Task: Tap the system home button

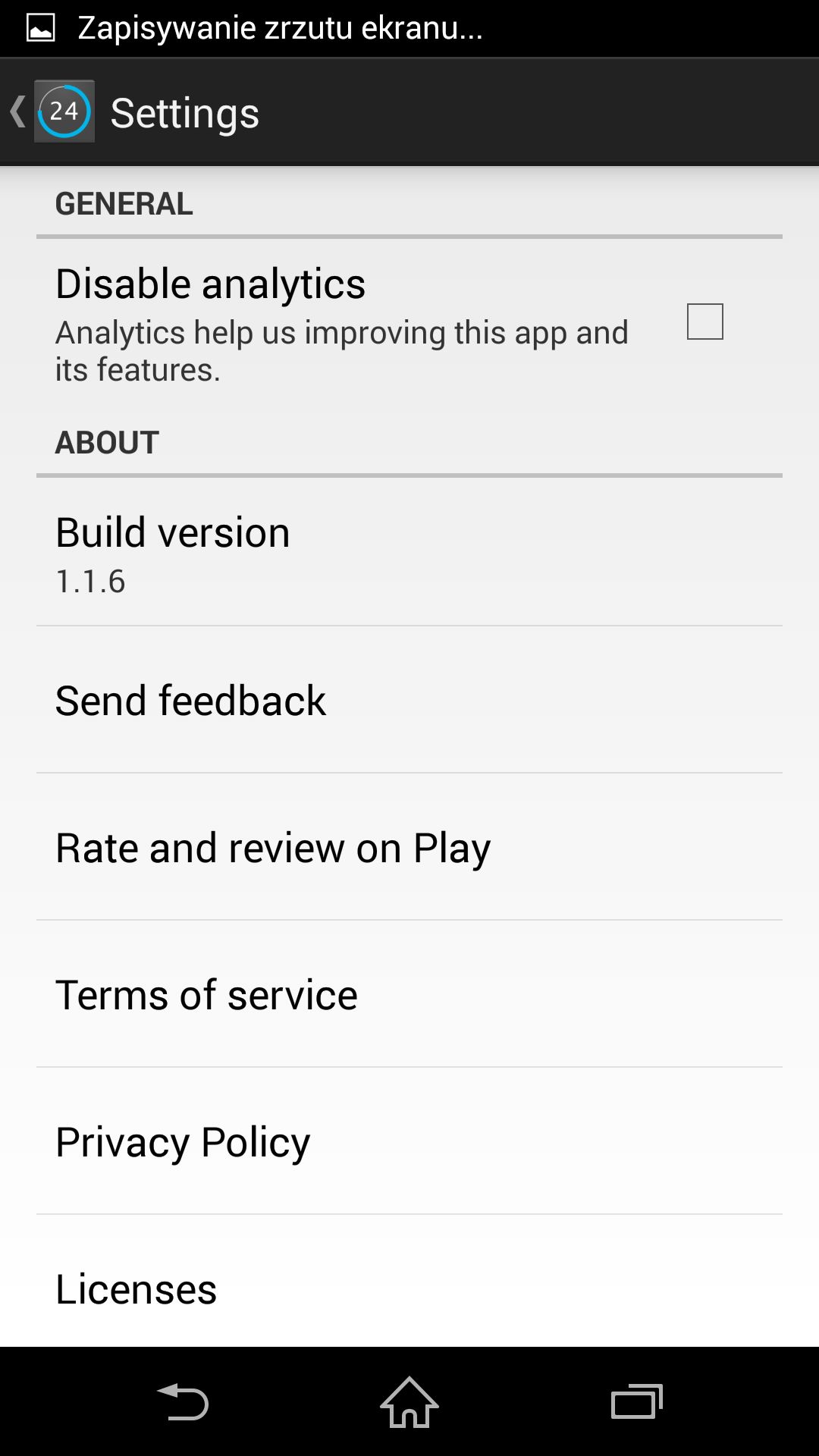Action: pyautogui.click(x=409, y=1402)
